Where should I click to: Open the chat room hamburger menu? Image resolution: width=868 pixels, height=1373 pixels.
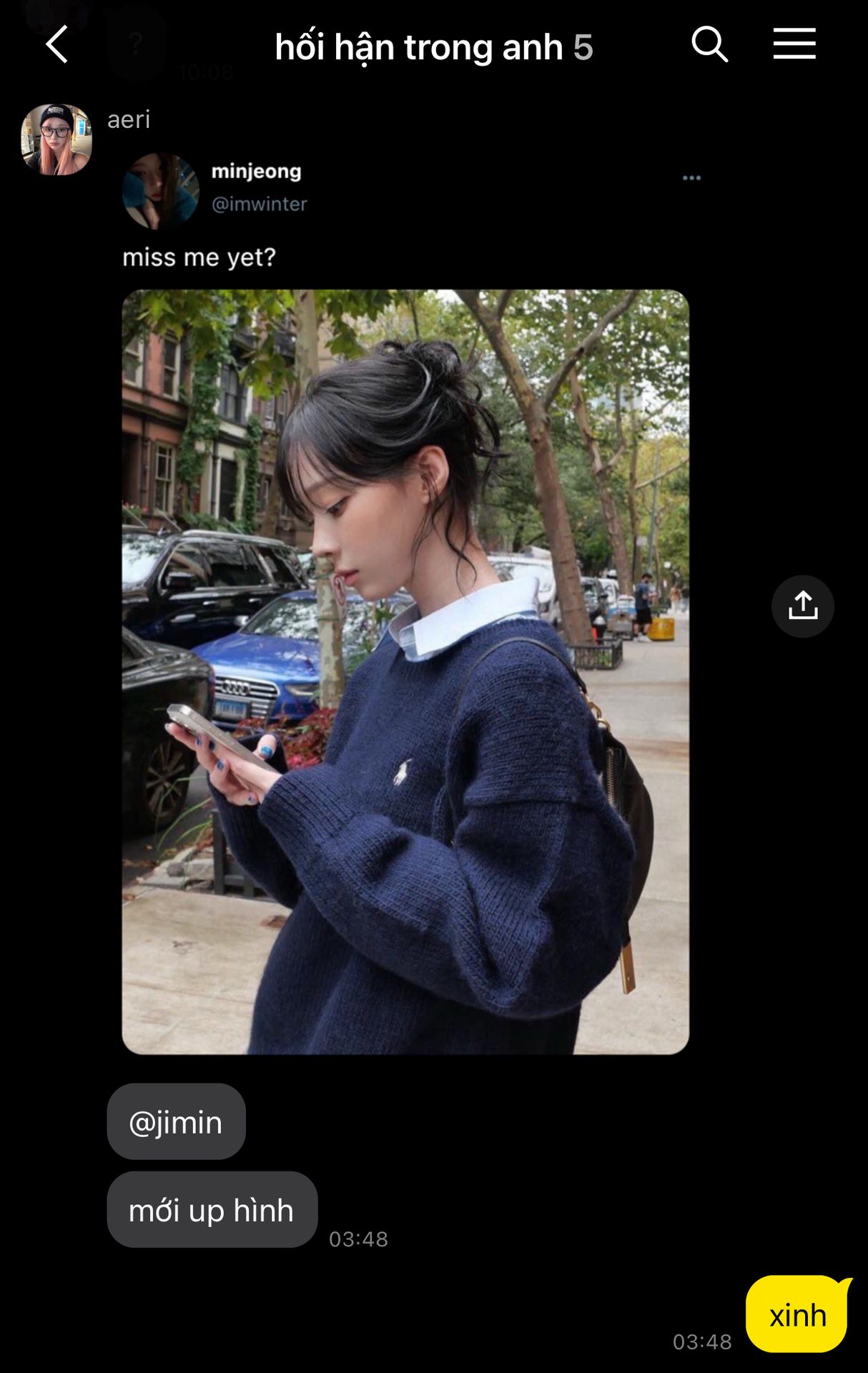tap(794, 44)
